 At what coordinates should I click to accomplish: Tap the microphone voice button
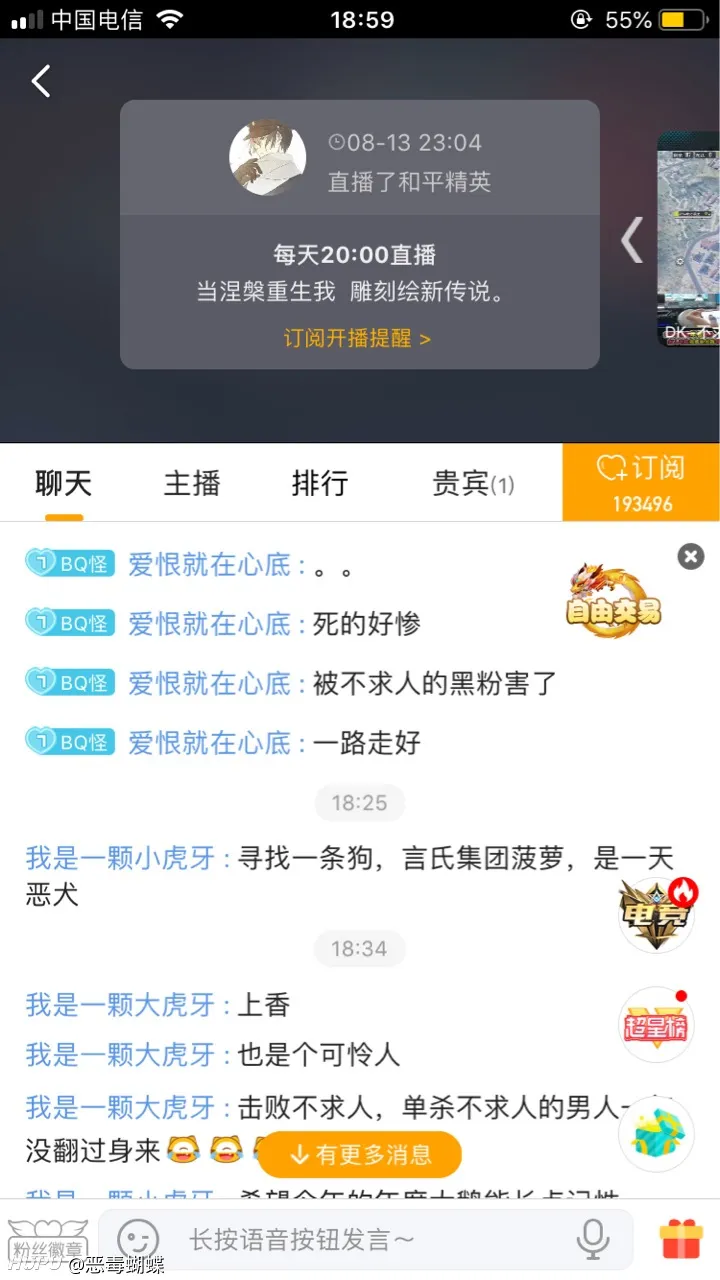pyautogui.click(x=593, y=1240)
